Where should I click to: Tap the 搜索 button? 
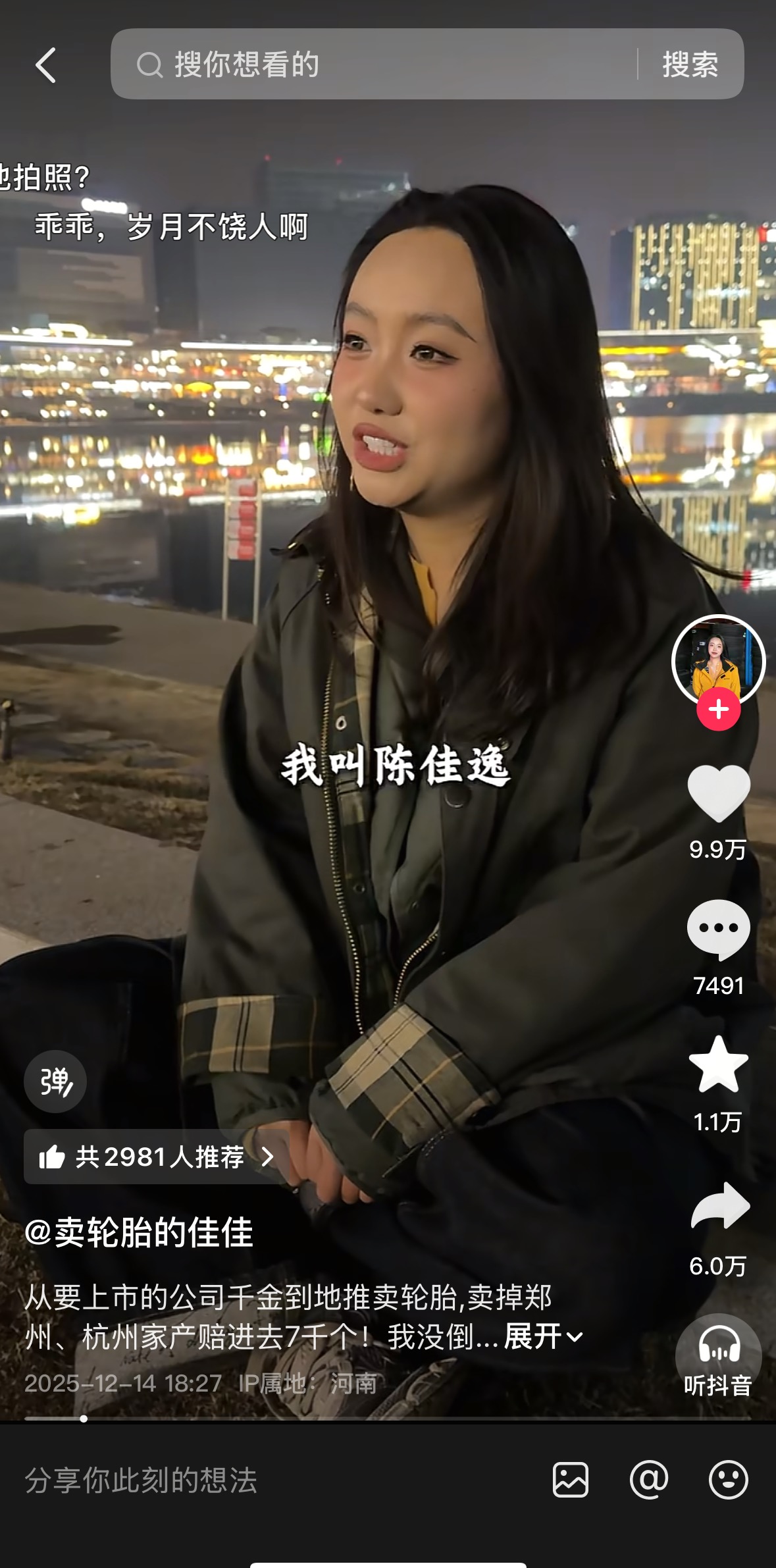[690, 65]
